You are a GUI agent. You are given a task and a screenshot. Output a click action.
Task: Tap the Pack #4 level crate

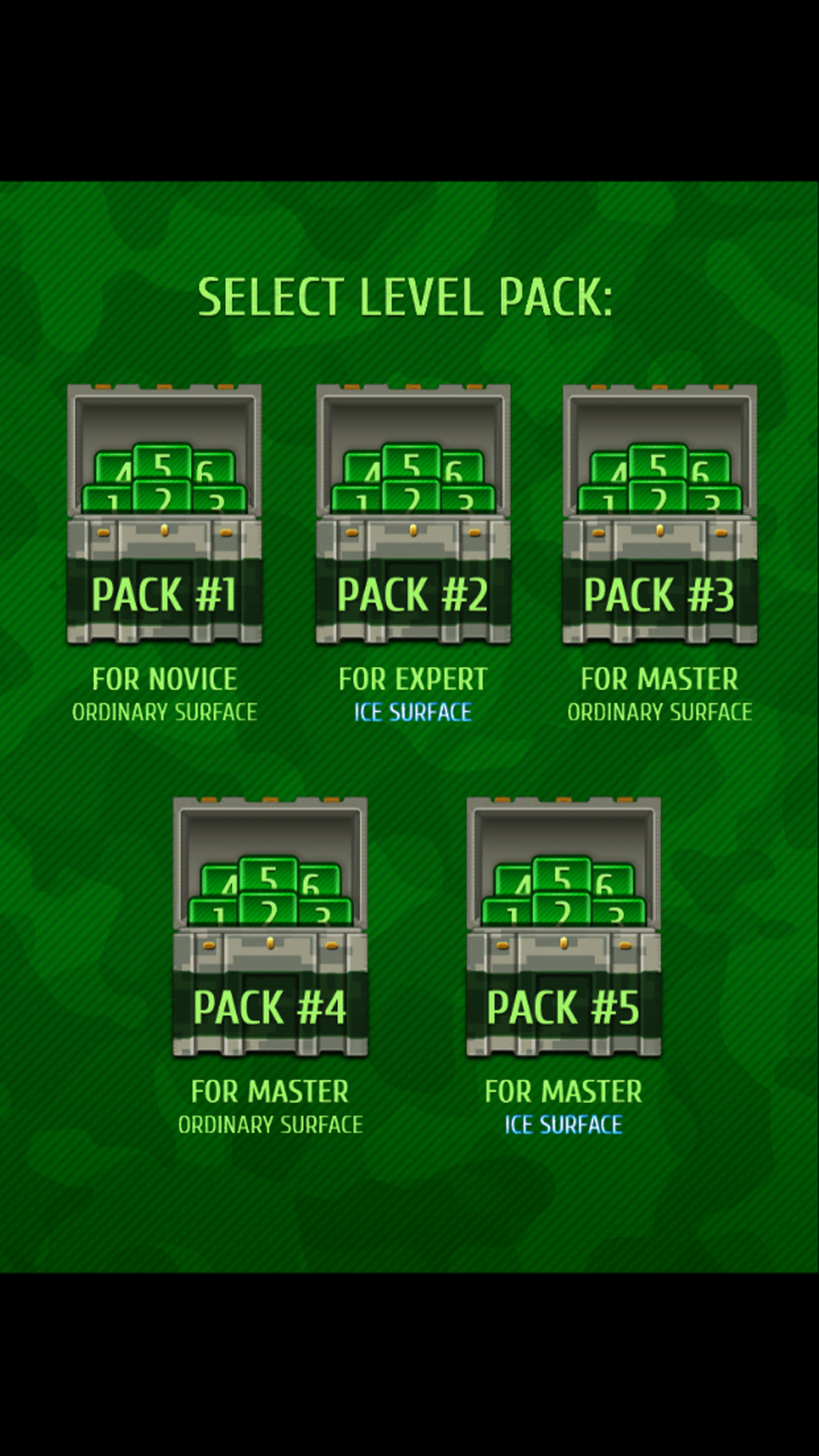tap(270, 926)
